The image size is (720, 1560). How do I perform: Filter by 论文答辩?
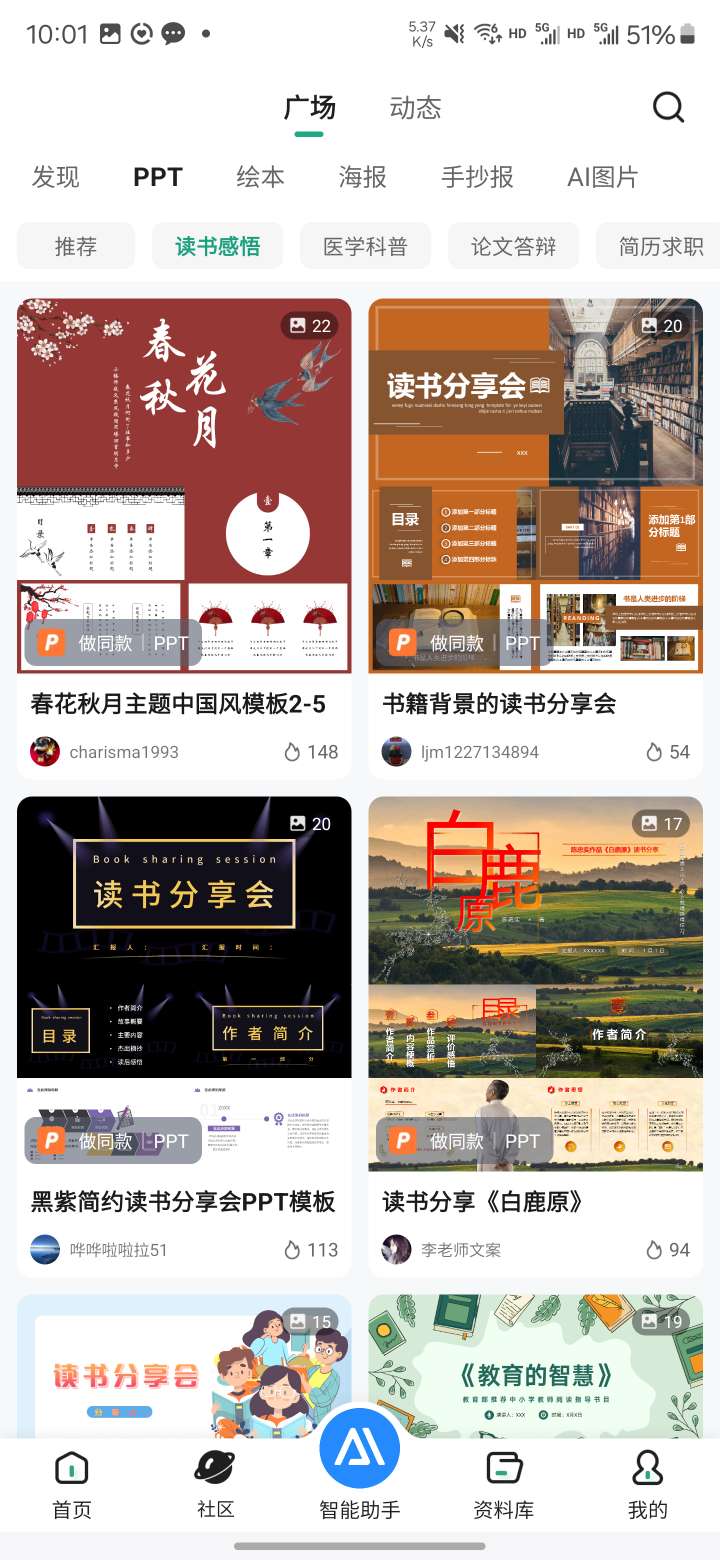513,246
